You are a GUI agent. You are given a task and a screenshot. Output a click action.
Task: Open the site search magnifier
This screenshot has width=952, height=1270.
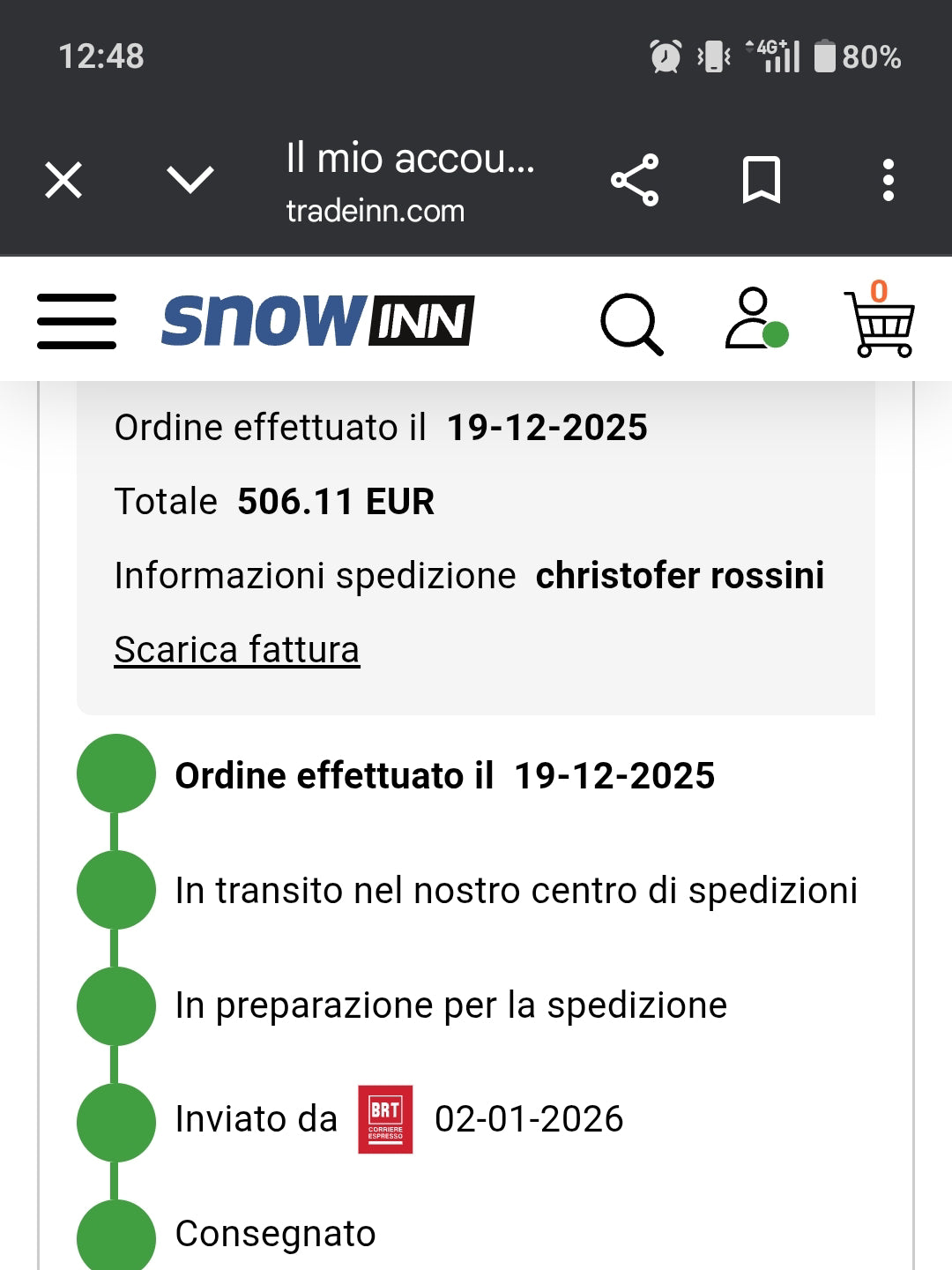click(x=631, y=324)
